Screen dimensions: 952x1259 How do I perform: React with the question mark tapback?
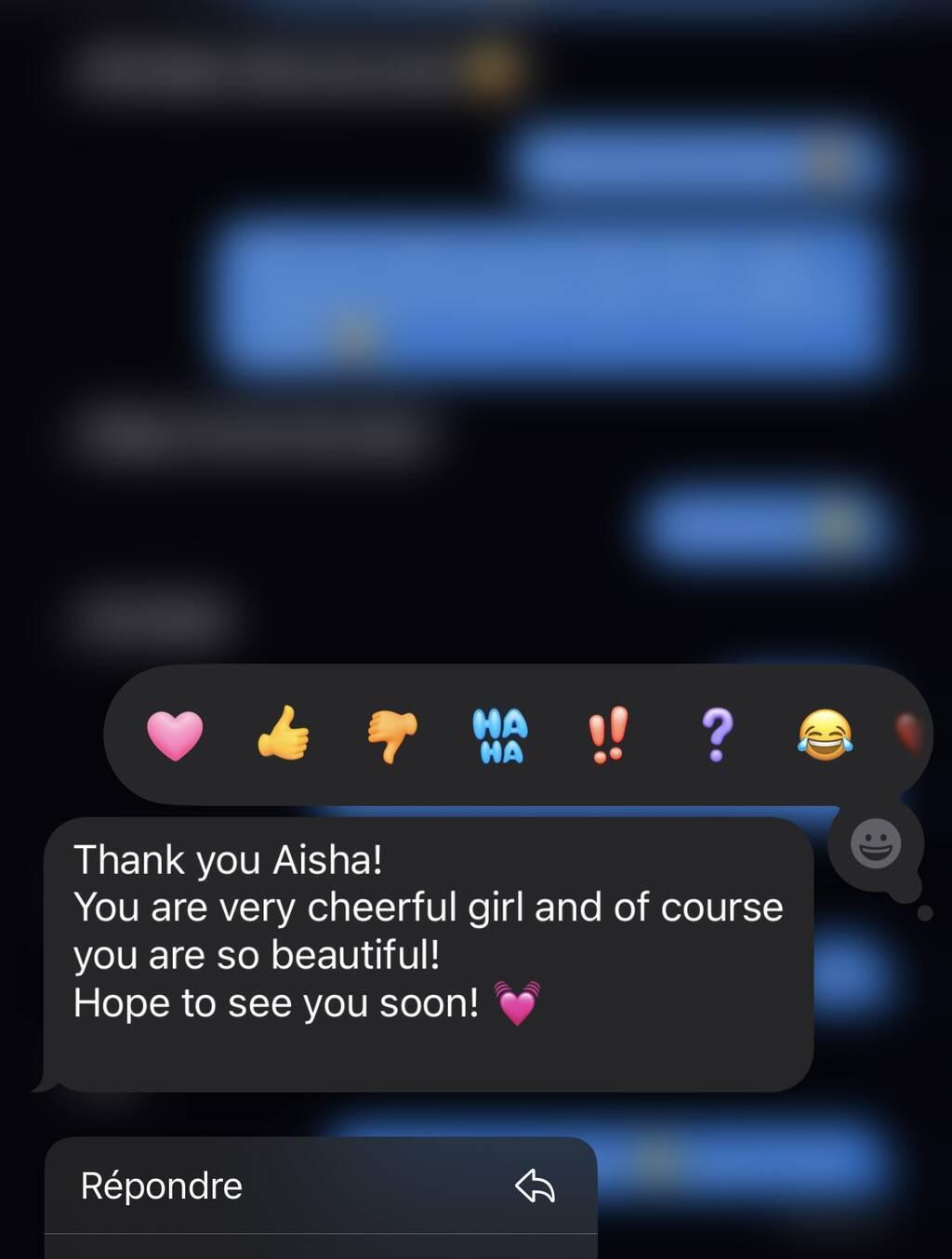coord(717,735)
